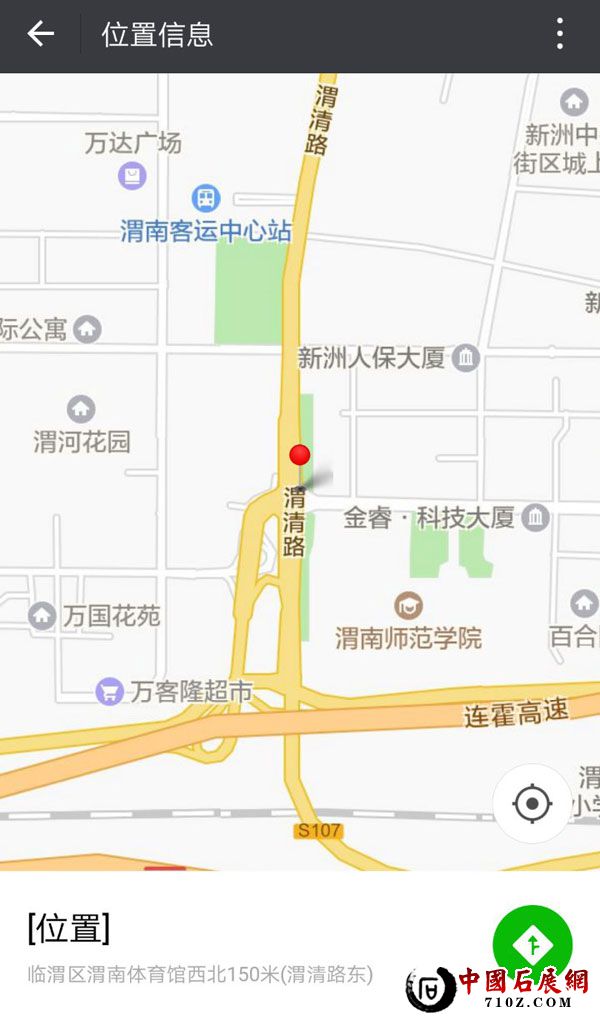Image resolution: width=600 pixels, height=1020 pixels.
Task: Recenter map to my current location
Action: coord(532,803)
